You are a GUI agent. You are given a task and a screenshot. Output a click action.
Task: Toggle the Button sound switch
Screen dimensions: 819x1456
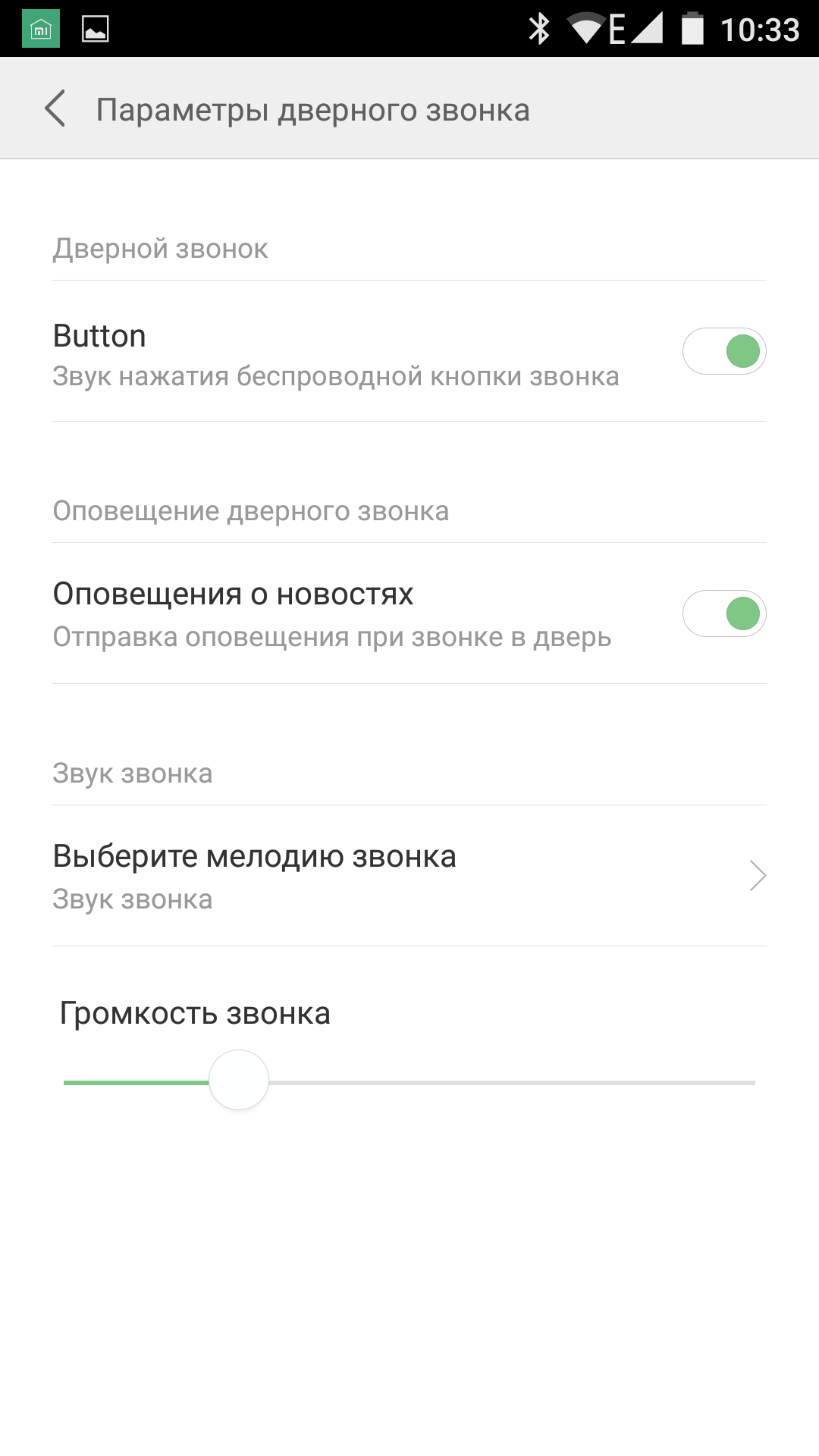[x=724, y=352]
